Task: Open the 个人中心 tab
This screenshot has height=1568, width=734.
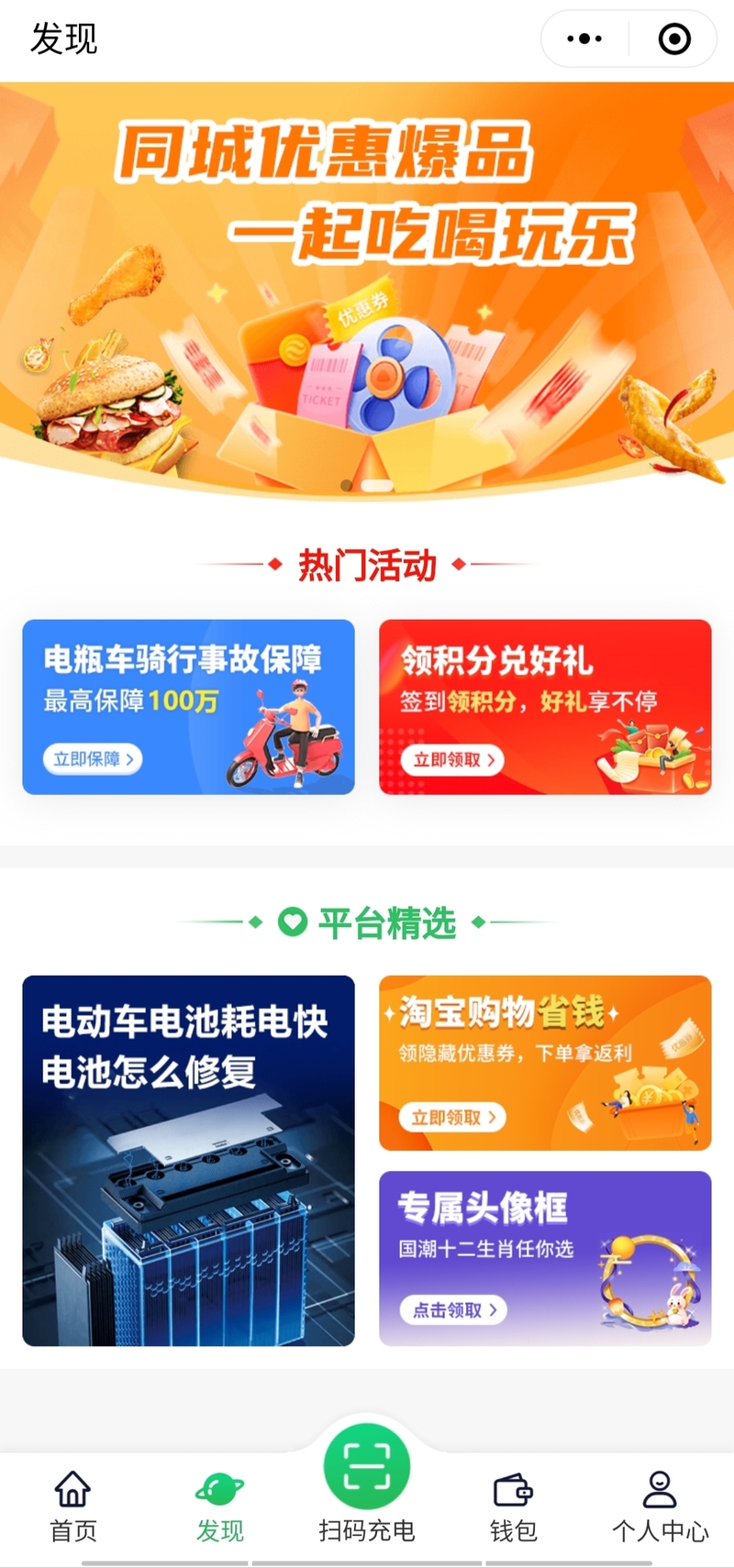Action: [661, 1507]
